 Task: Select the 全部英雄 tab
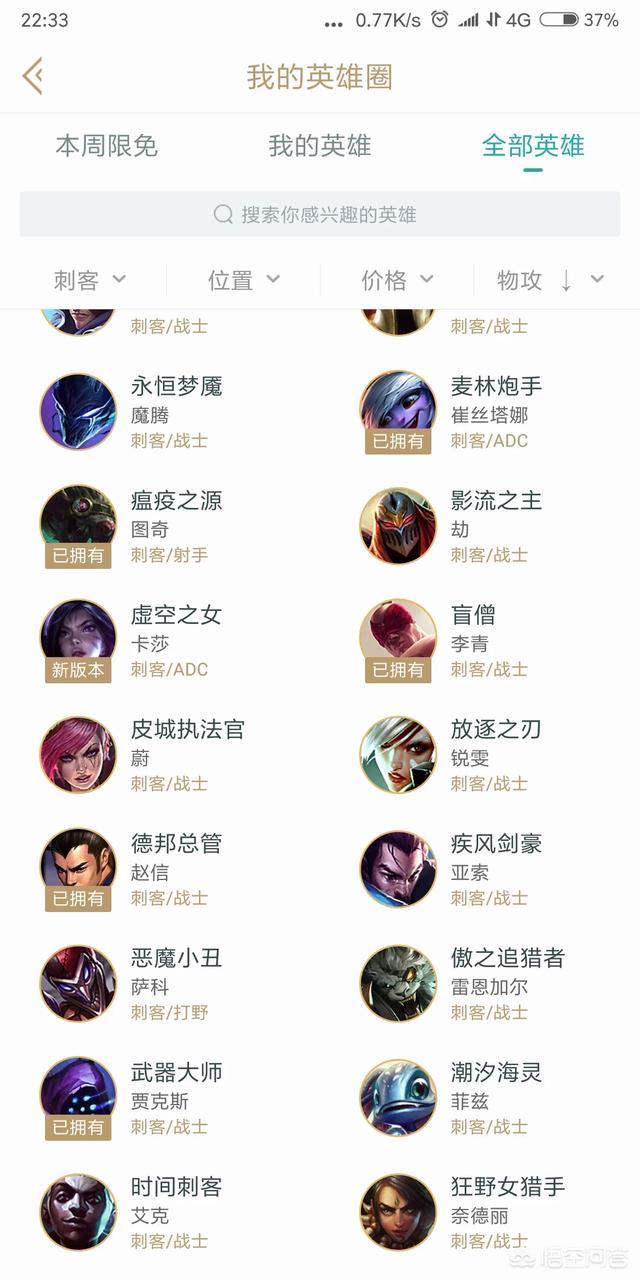(x=533, y=146)
